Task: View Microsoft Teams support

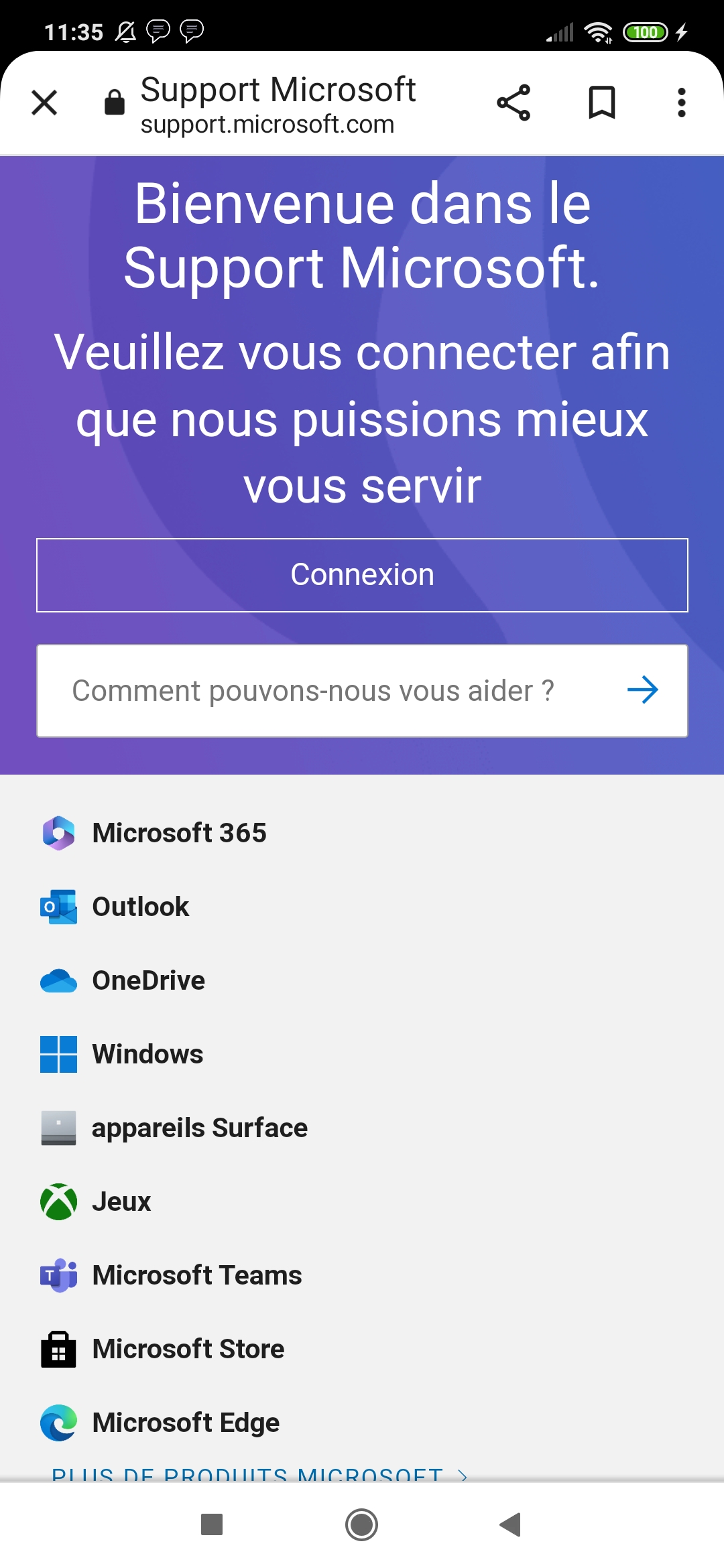Action: [196, 1275]
